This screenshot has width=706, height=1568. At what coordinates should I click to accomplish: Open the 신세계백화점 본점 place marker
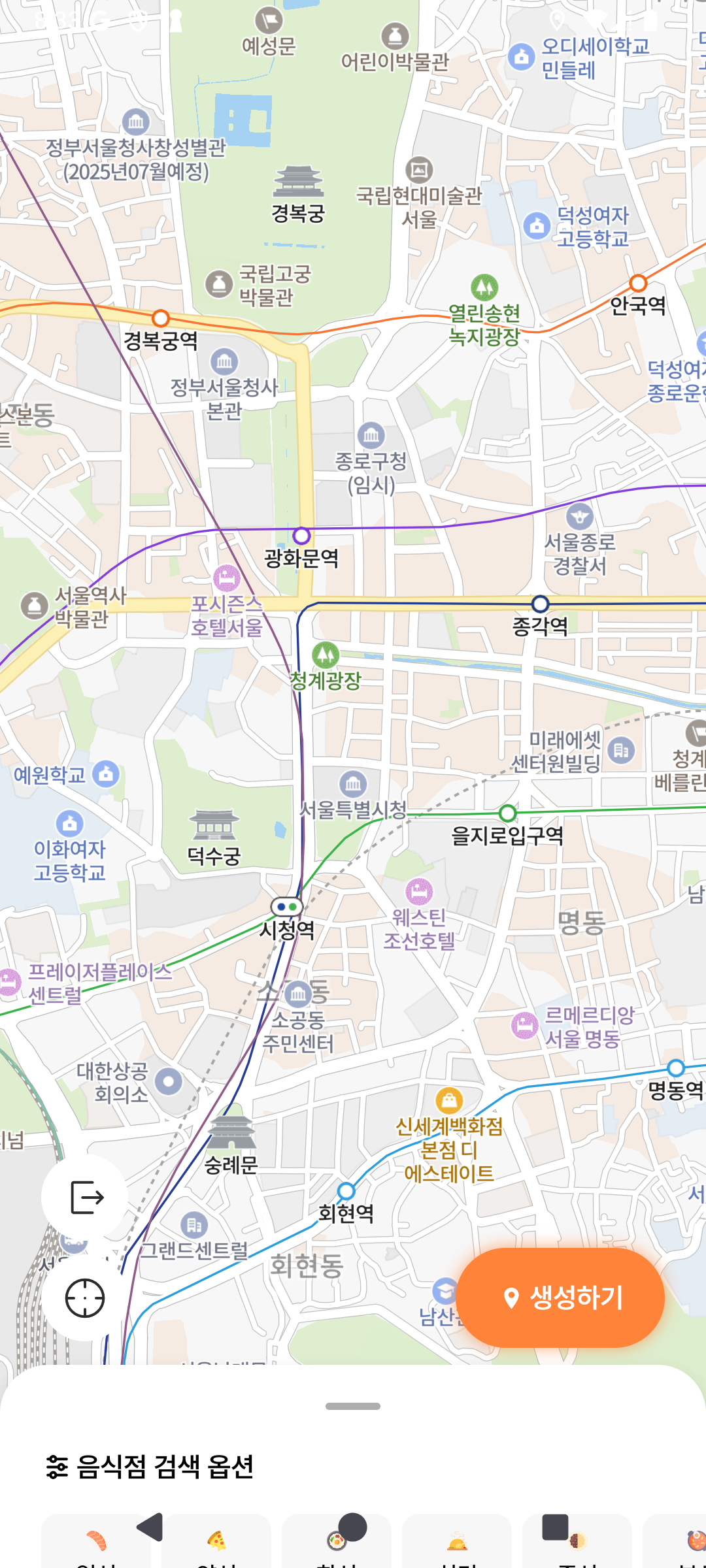(x=449, y=1101)
